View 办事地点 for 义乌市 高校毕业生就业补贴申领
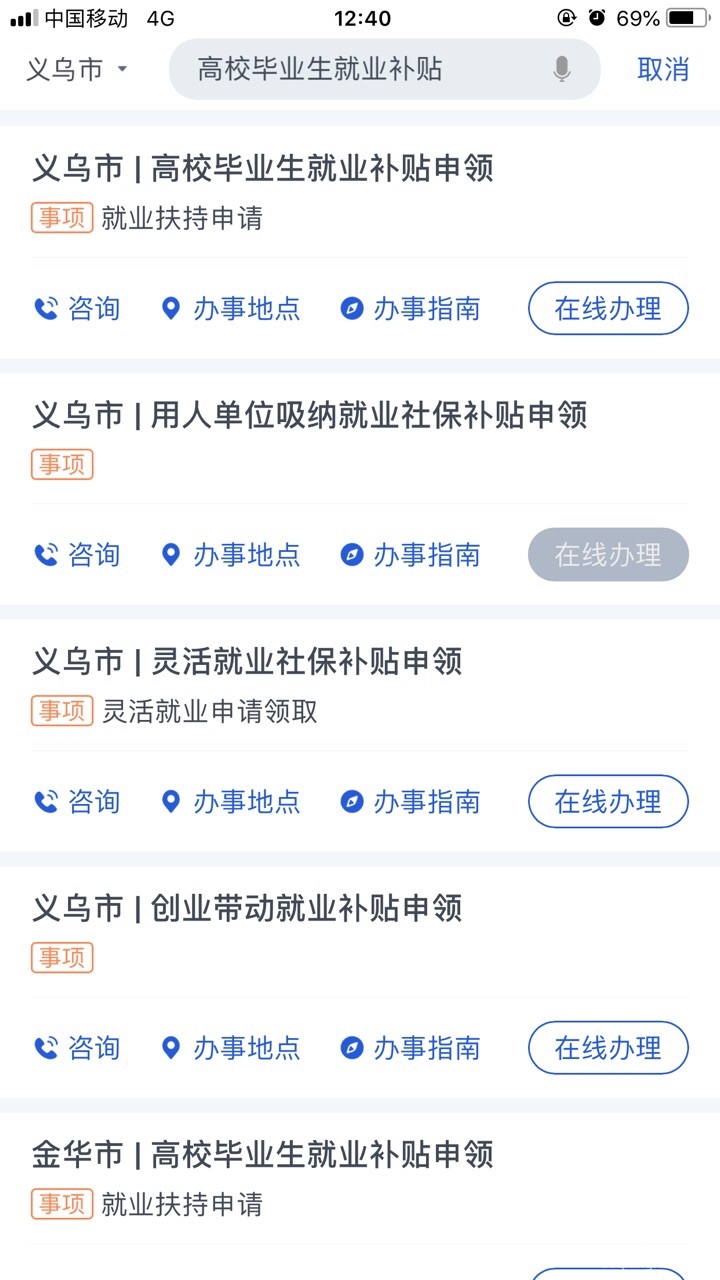The width and height of the screenshot is (720, 1280). click(x=231, y=308)
